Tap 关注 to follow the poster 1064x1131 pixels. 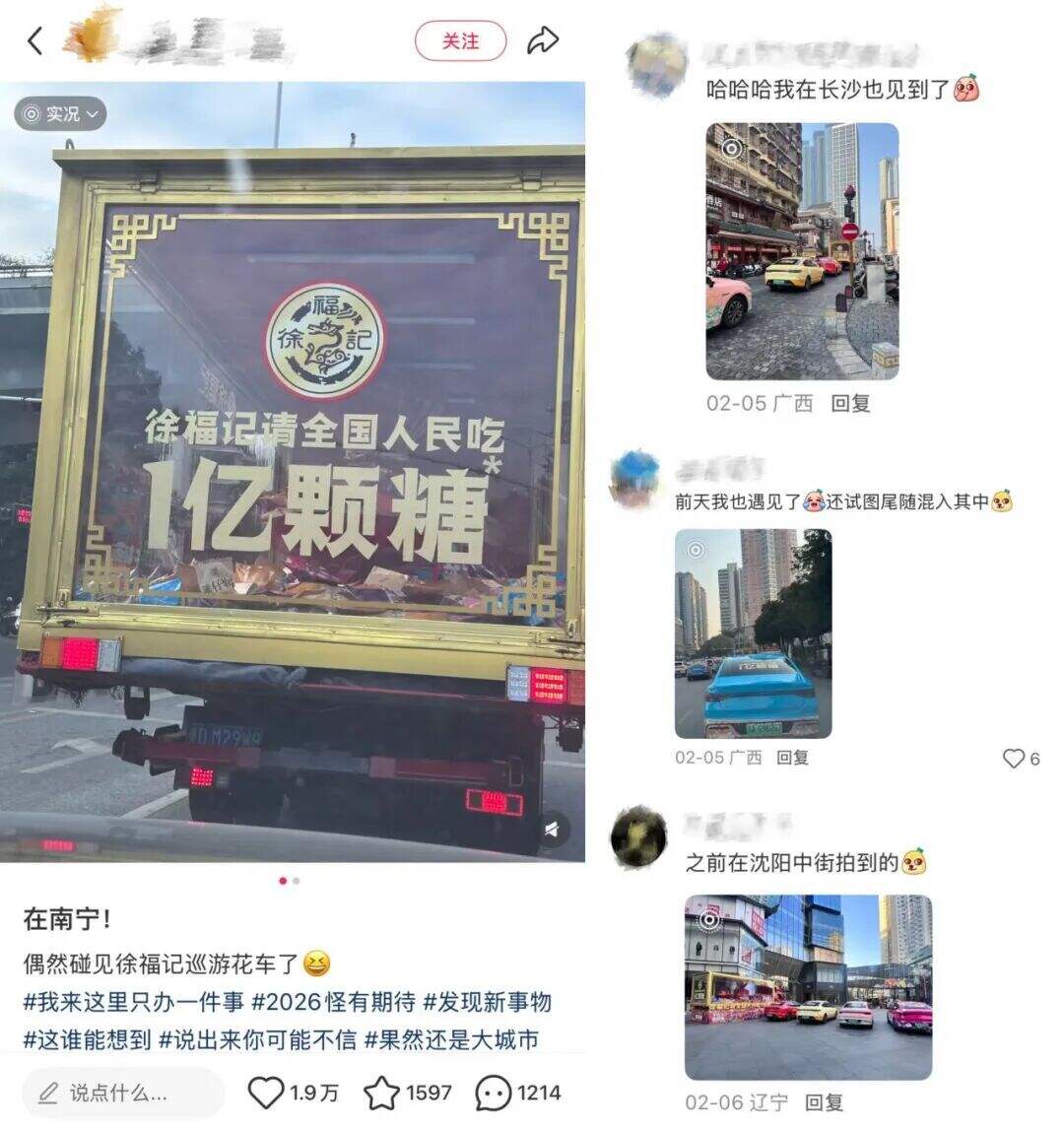[460, 42]
